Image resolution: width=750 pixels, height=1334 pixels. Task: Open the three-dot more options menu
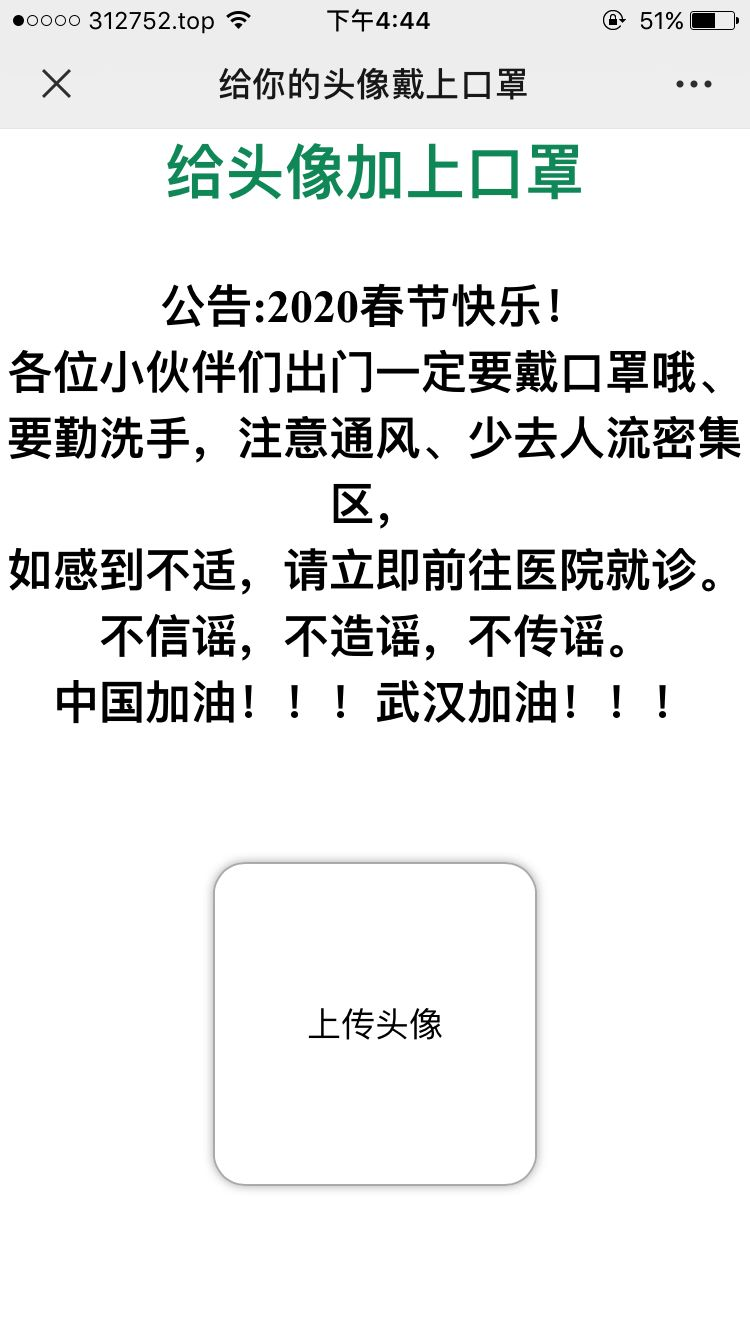(694, 85)
